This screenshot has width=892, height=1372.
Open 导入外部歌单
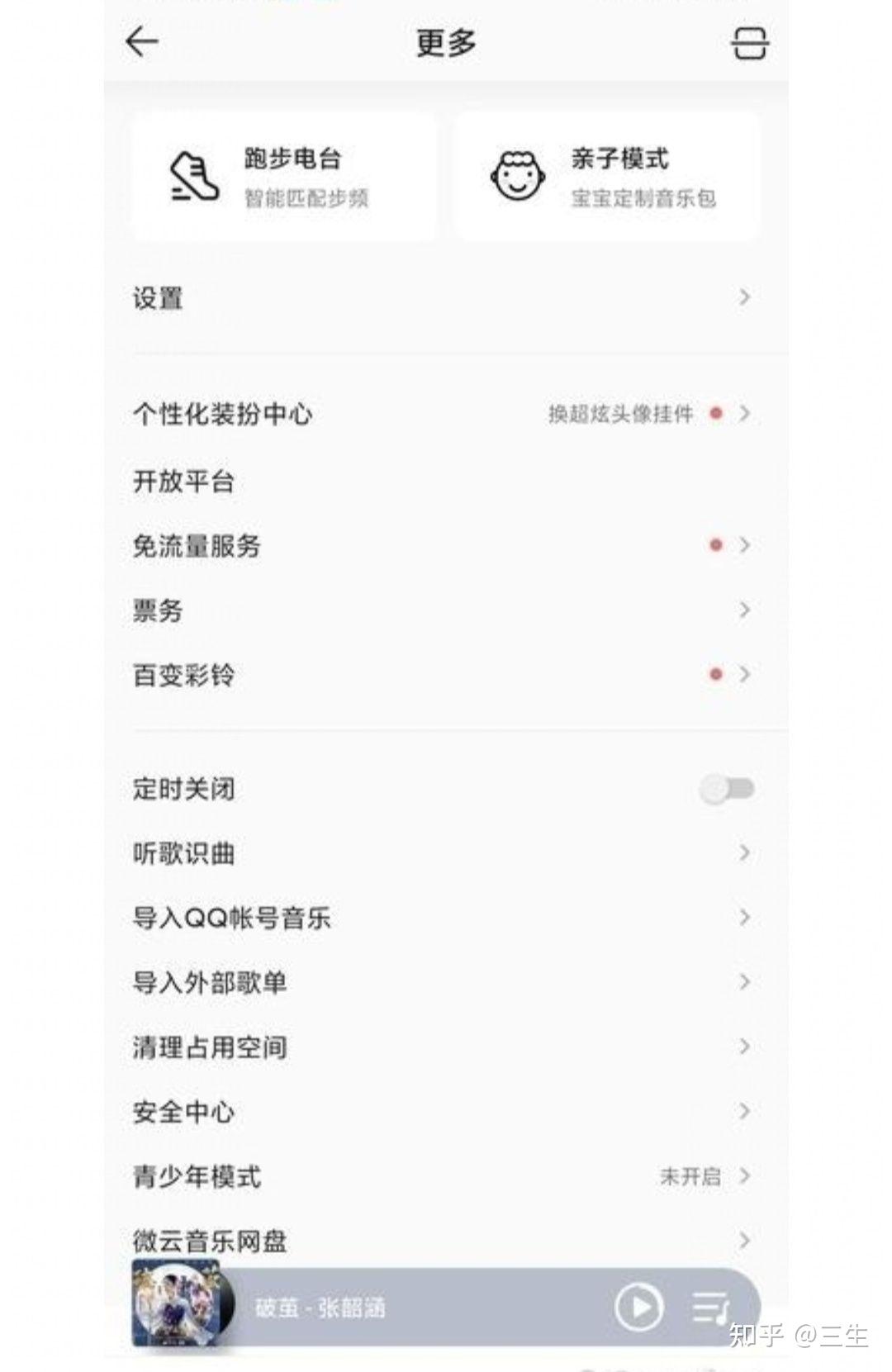click(x=444, y=982)
